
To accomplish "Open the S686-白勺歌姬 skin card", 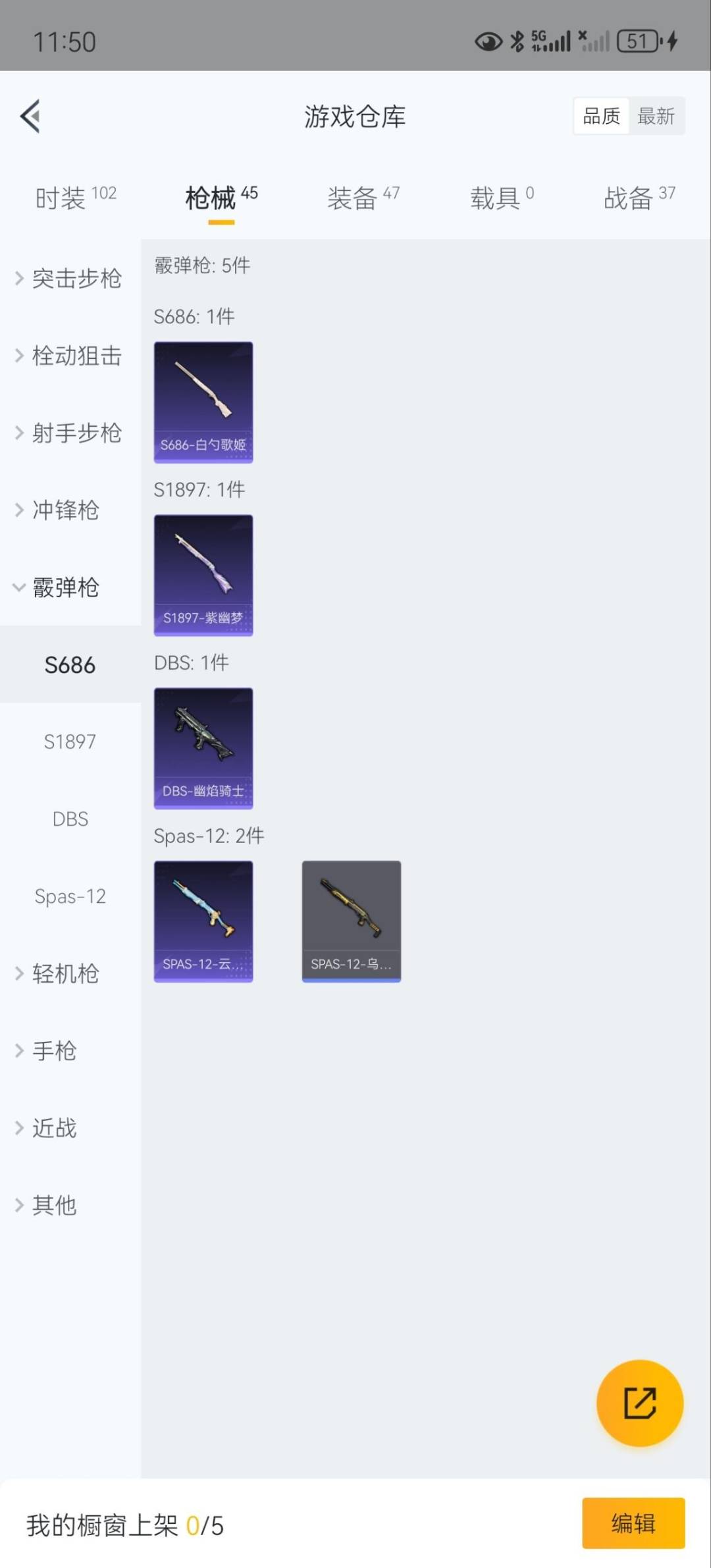I will tap(203, 402).
